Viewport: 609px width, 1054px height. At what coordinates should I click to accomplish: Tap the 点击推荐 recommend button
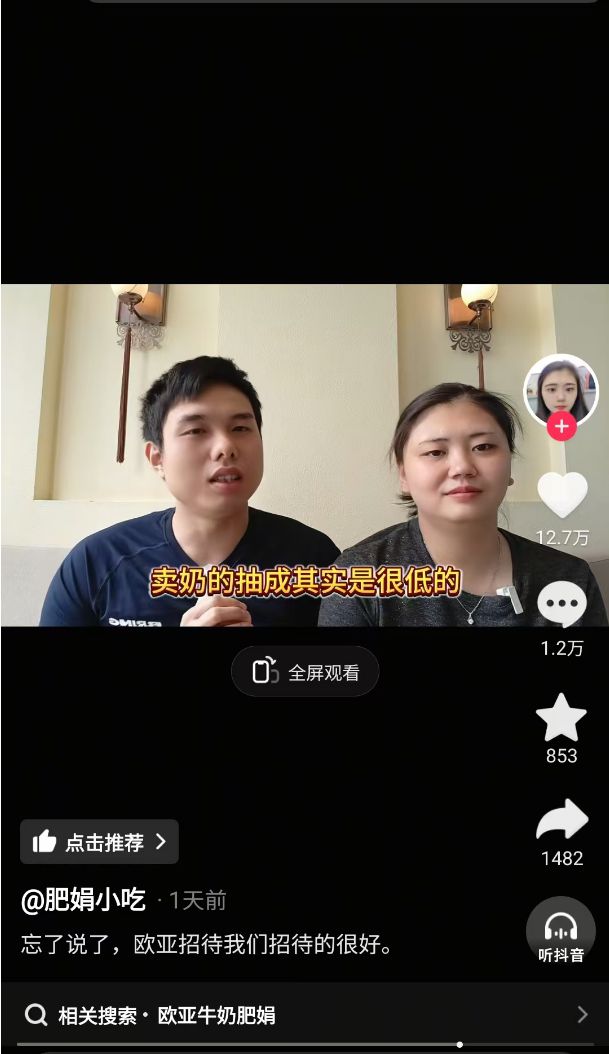[x=100, y=842]
